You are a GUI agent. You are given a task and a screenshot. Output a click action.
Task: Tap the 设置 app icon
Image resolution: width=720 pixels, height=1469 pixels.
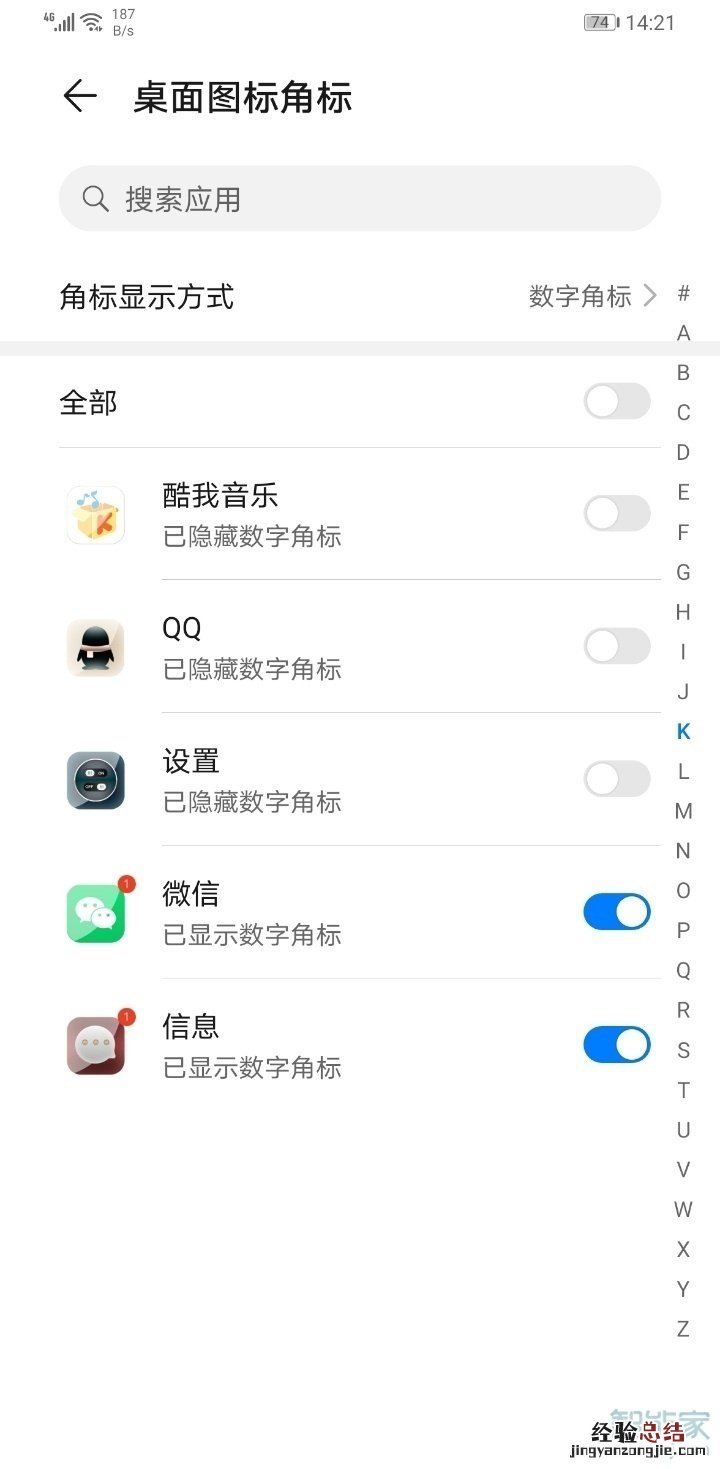click(x=96, y=780)
